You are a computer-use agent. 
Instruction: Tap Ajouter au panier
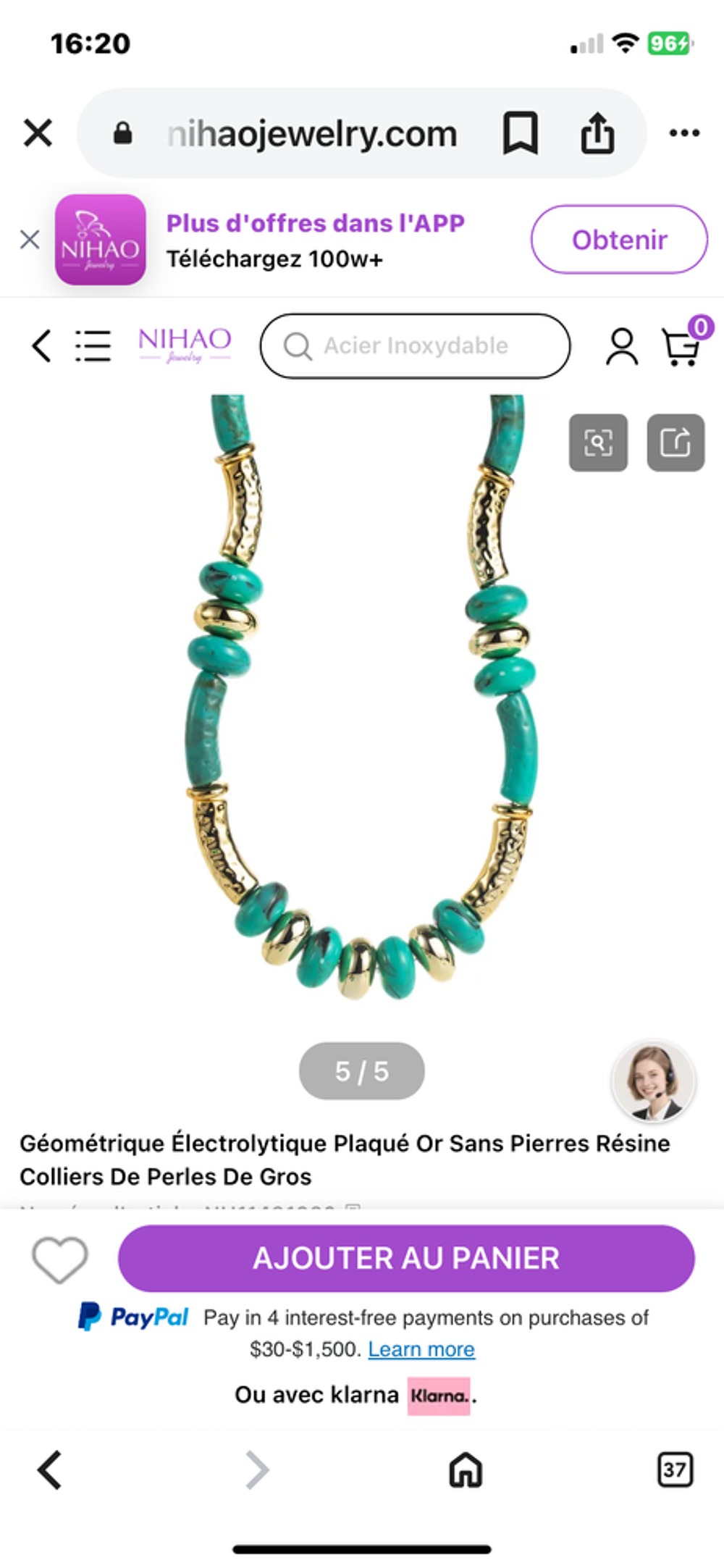(406, 1259)
